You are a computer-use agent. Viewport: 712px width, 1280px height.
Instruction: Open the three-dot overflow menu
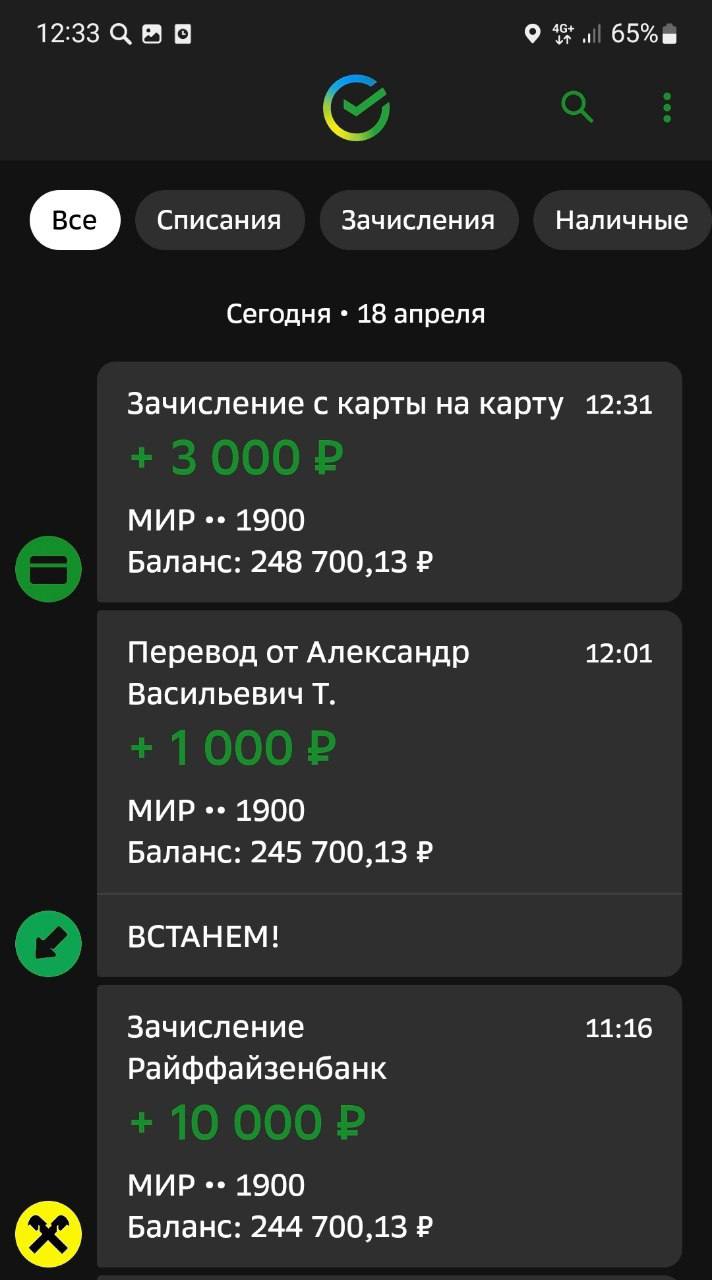tap(667, 107)
